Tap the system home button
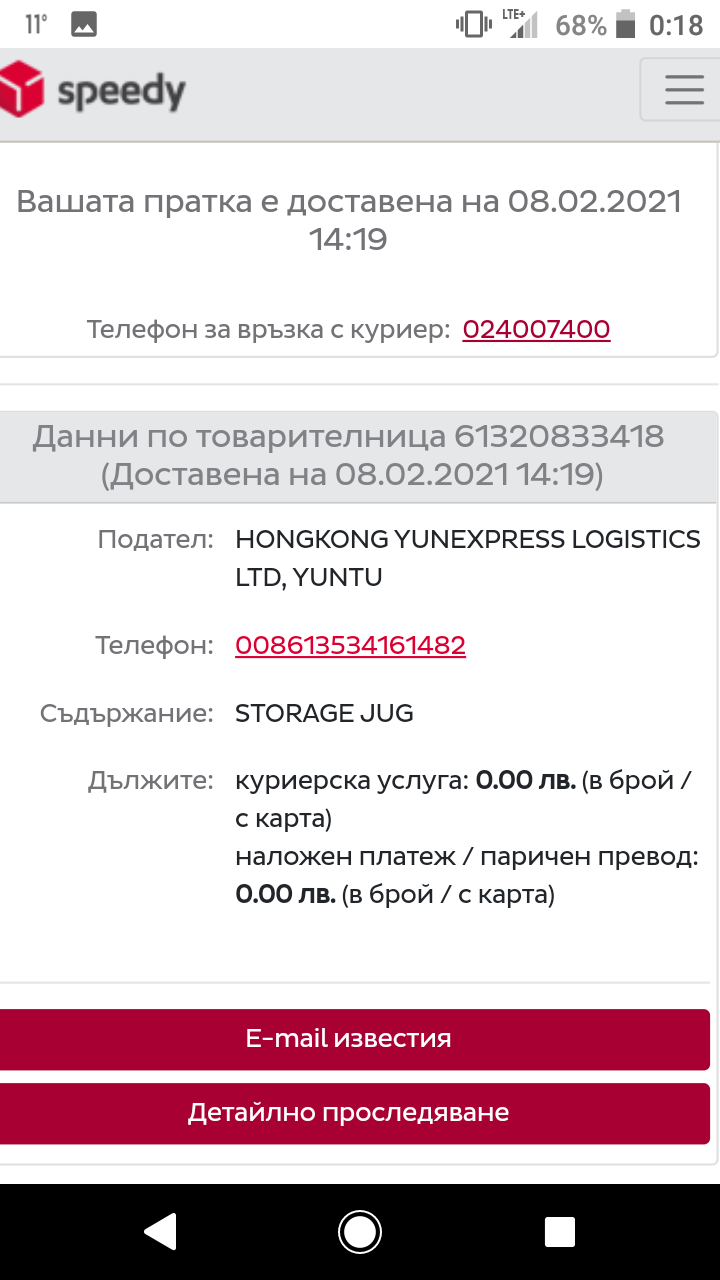The image size is (720, 1280). [x=360, y=1232]
